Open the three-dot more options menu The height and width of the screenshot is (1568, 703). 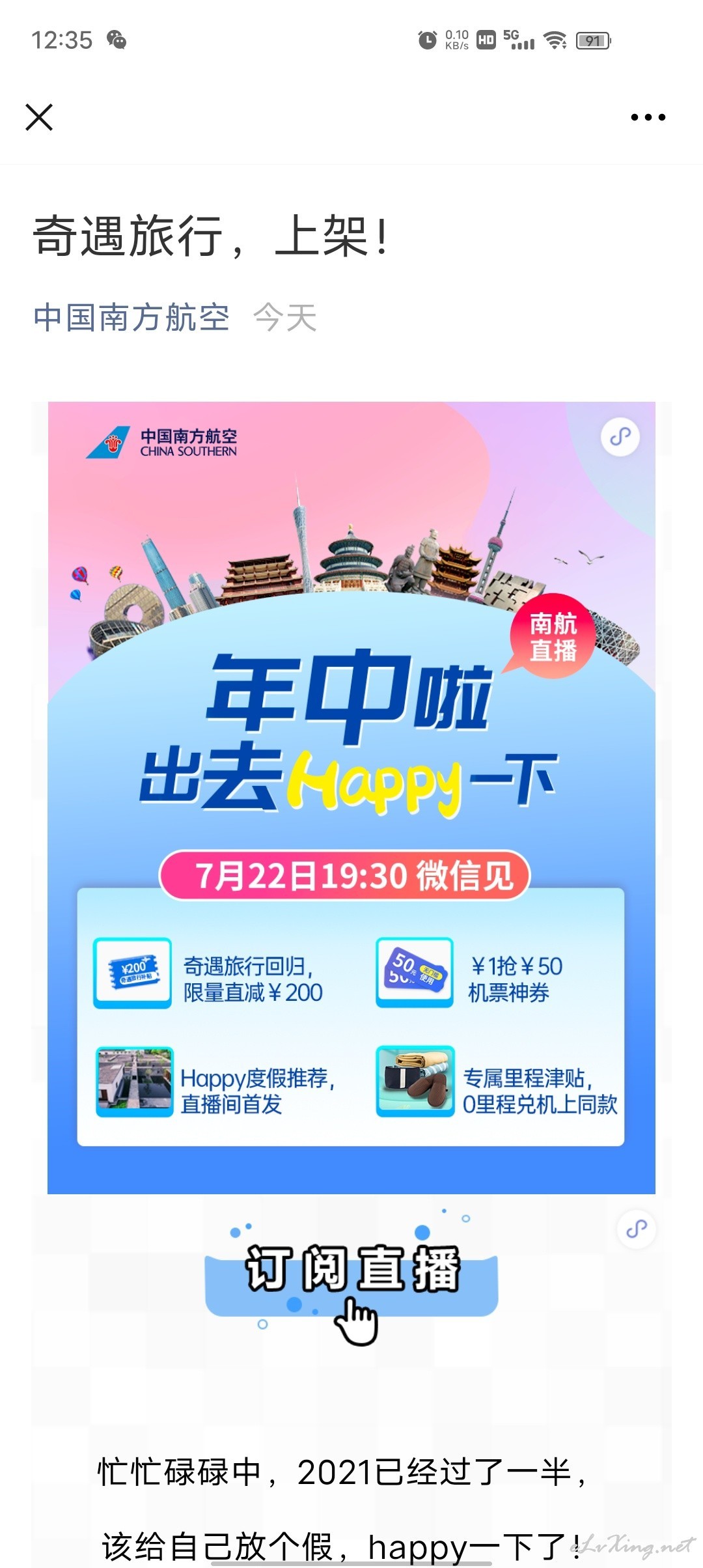click(x=648, y=117)
